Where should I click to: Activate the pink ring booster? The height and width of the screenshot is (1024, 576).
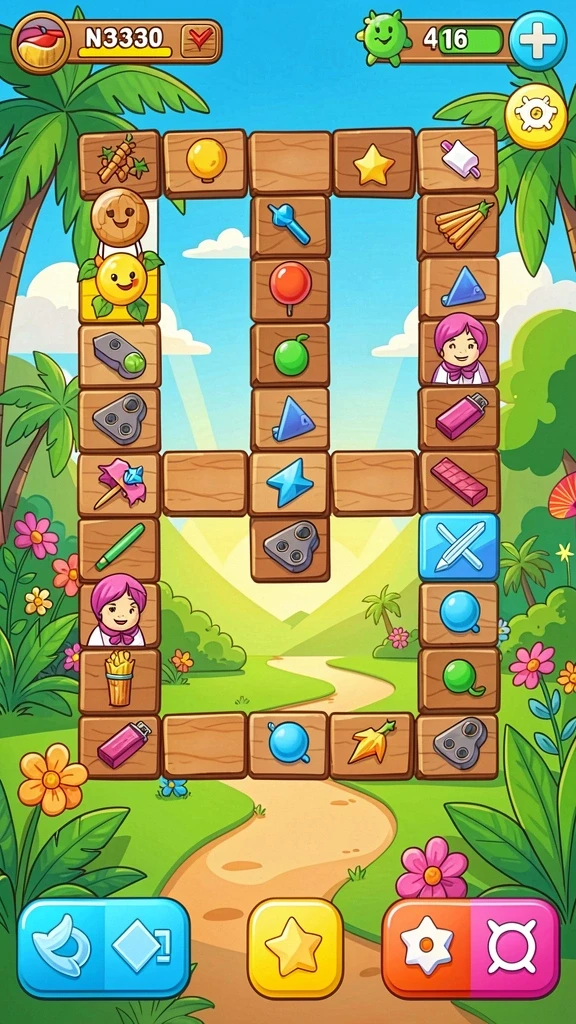514,948
